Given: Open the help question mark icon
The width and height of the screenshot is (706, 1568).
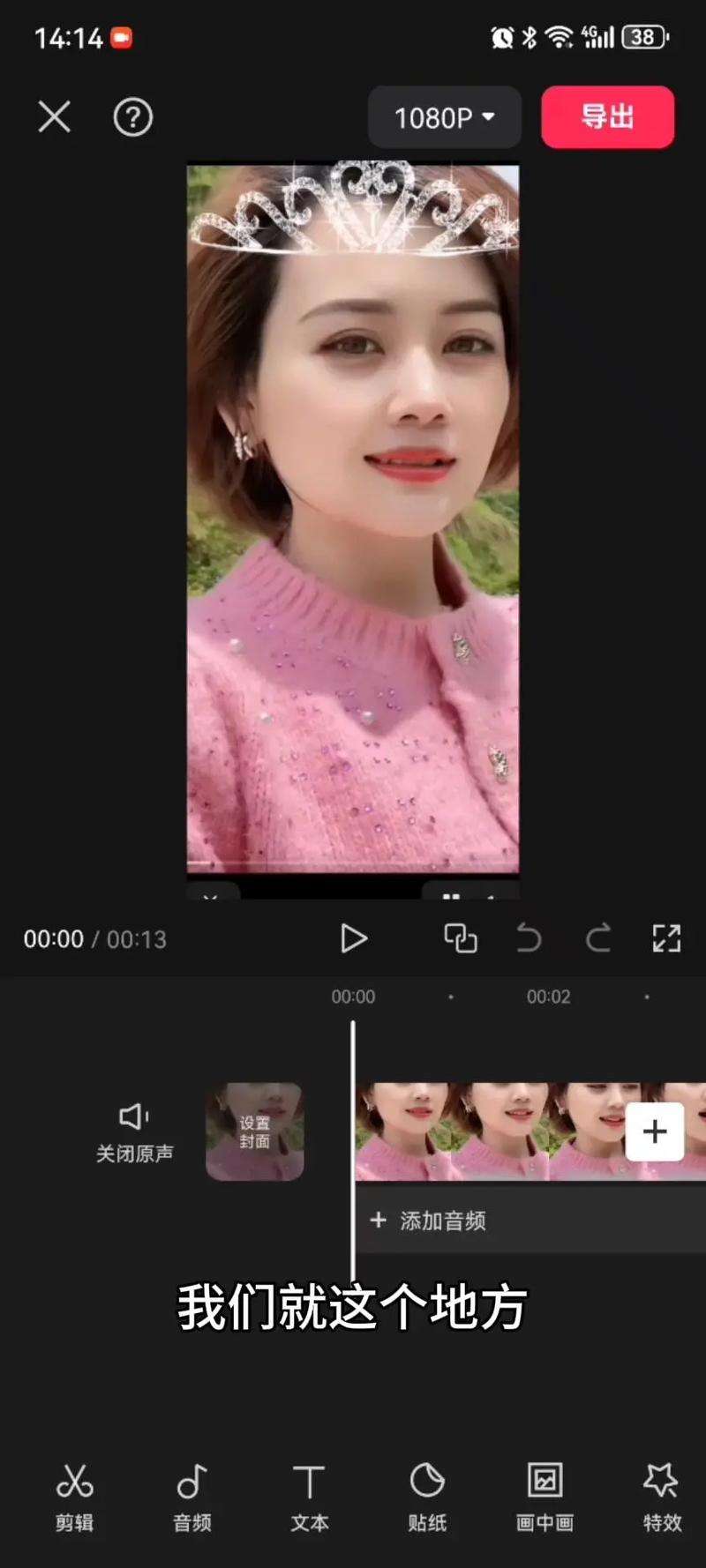Looking at the screenshot, I should (133, 116).
